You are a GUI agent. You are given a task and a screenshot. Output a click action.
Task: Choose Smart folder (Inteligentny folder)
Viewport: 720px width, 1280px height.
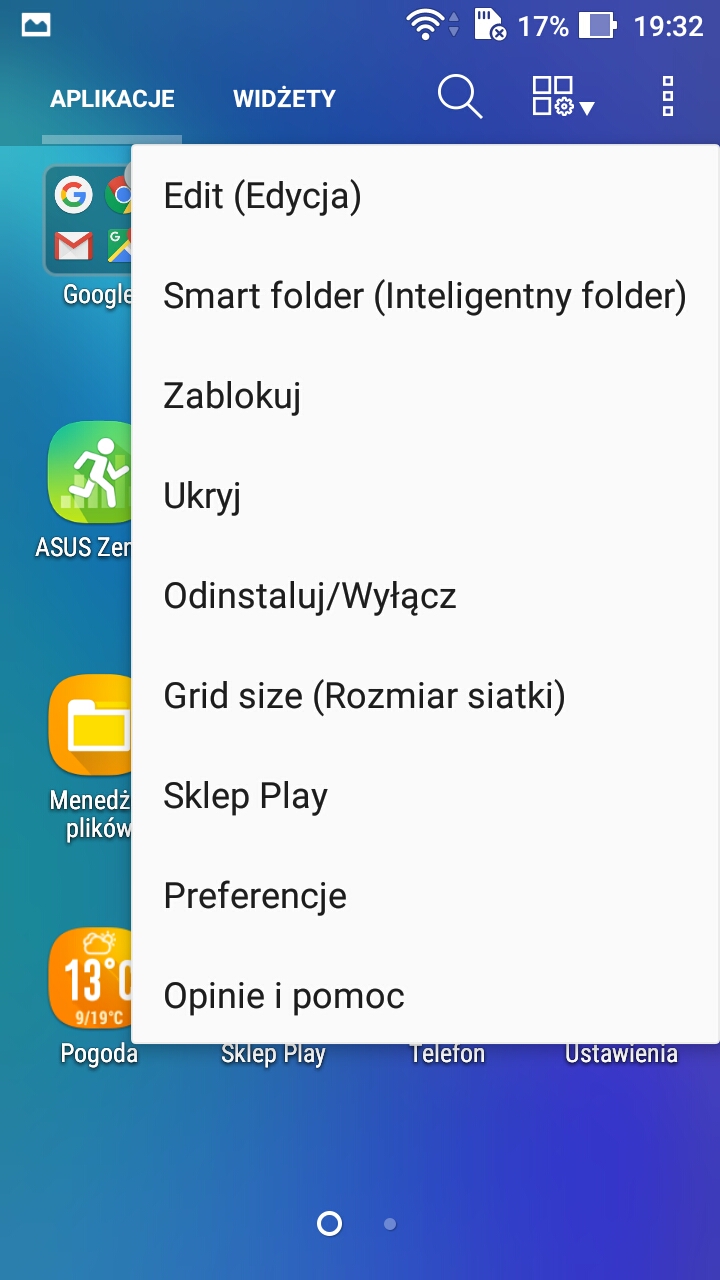(424, 296)
